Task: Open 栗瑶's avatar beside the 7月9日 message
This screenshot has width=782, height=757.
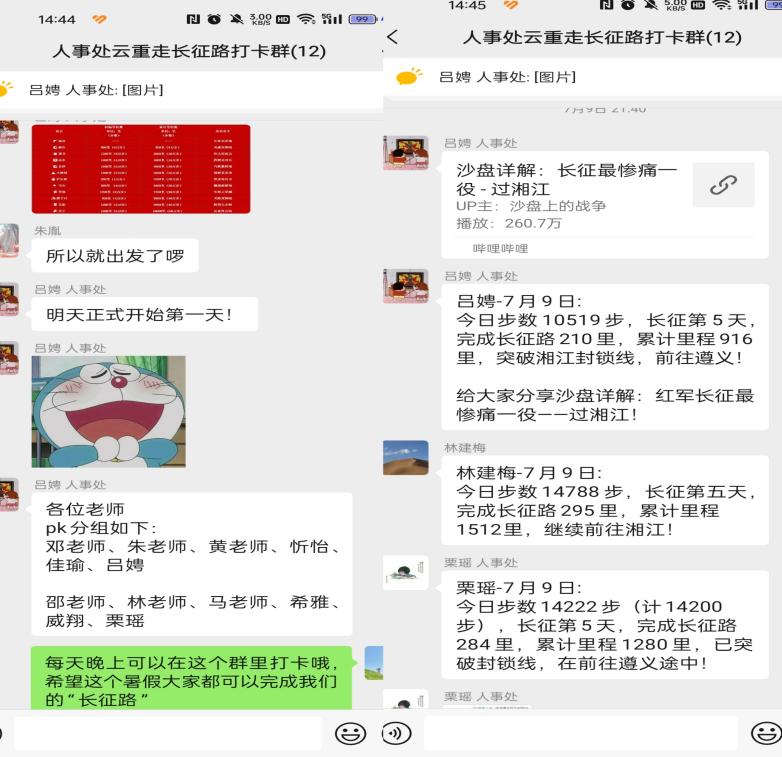Action: pyautogui.click(x=405, y=573)
